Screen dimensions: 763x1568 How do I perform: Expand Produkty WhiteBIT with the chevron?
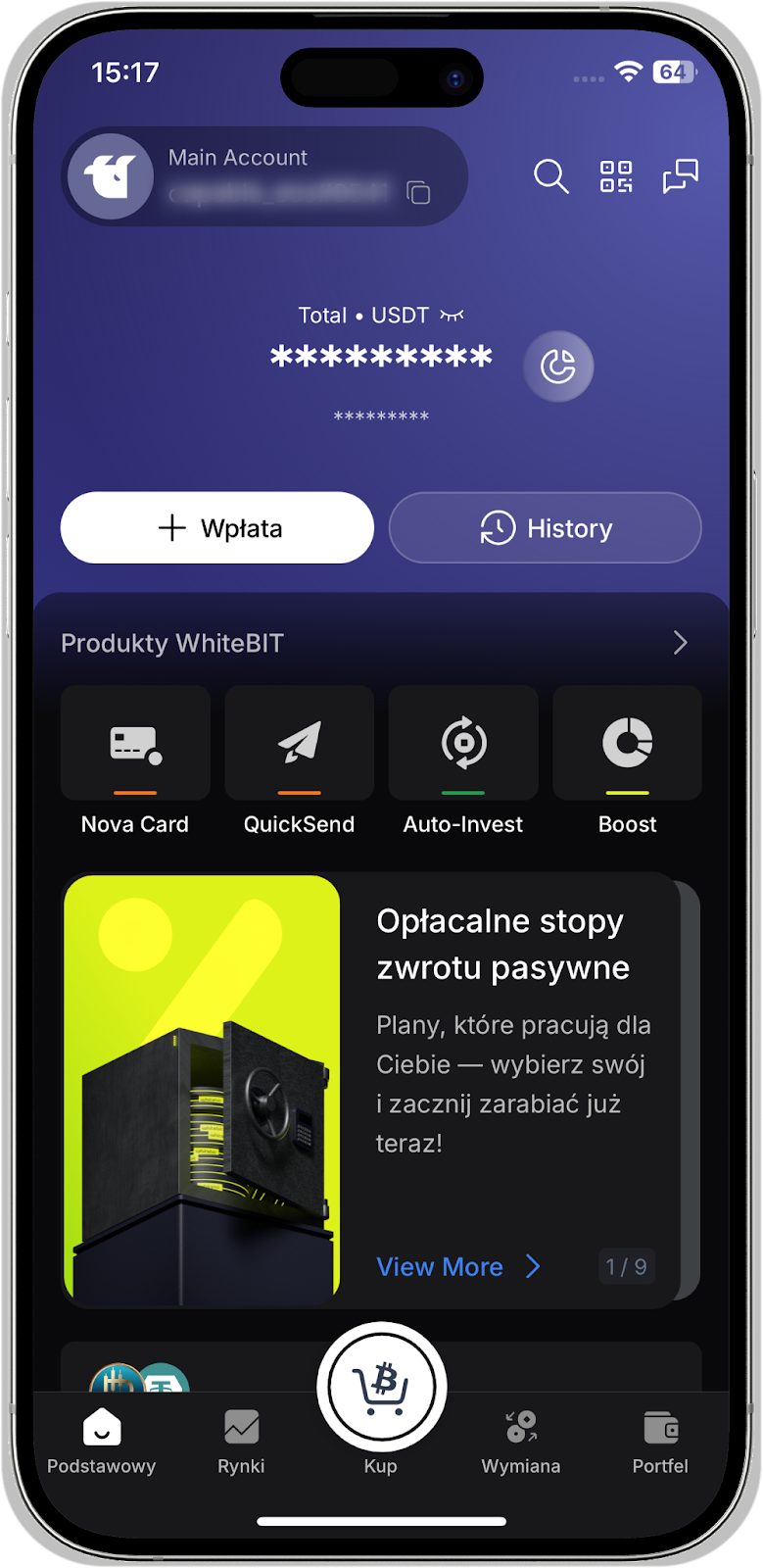click(x=681, y=643)
